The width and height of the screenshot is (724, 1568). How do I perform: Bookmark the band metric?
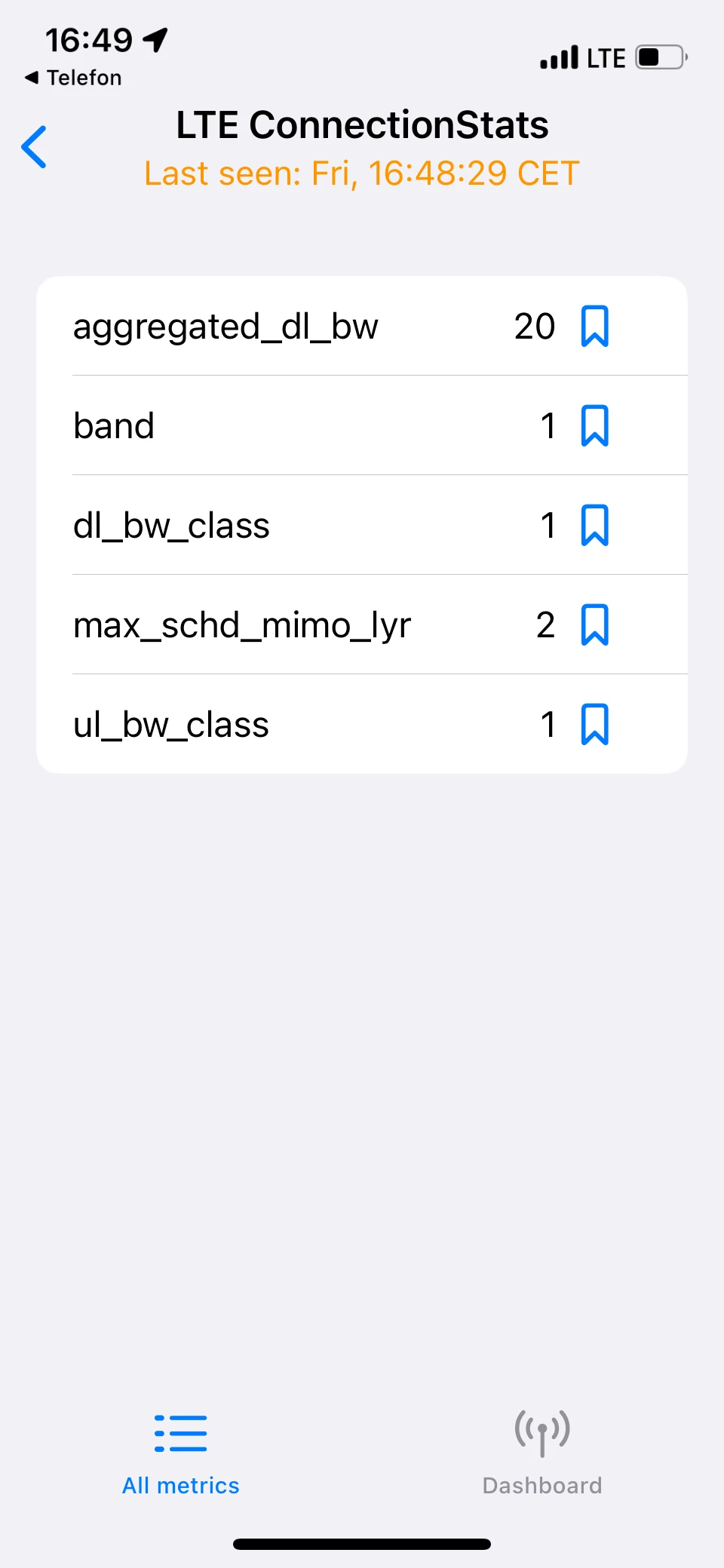(594, 426)
